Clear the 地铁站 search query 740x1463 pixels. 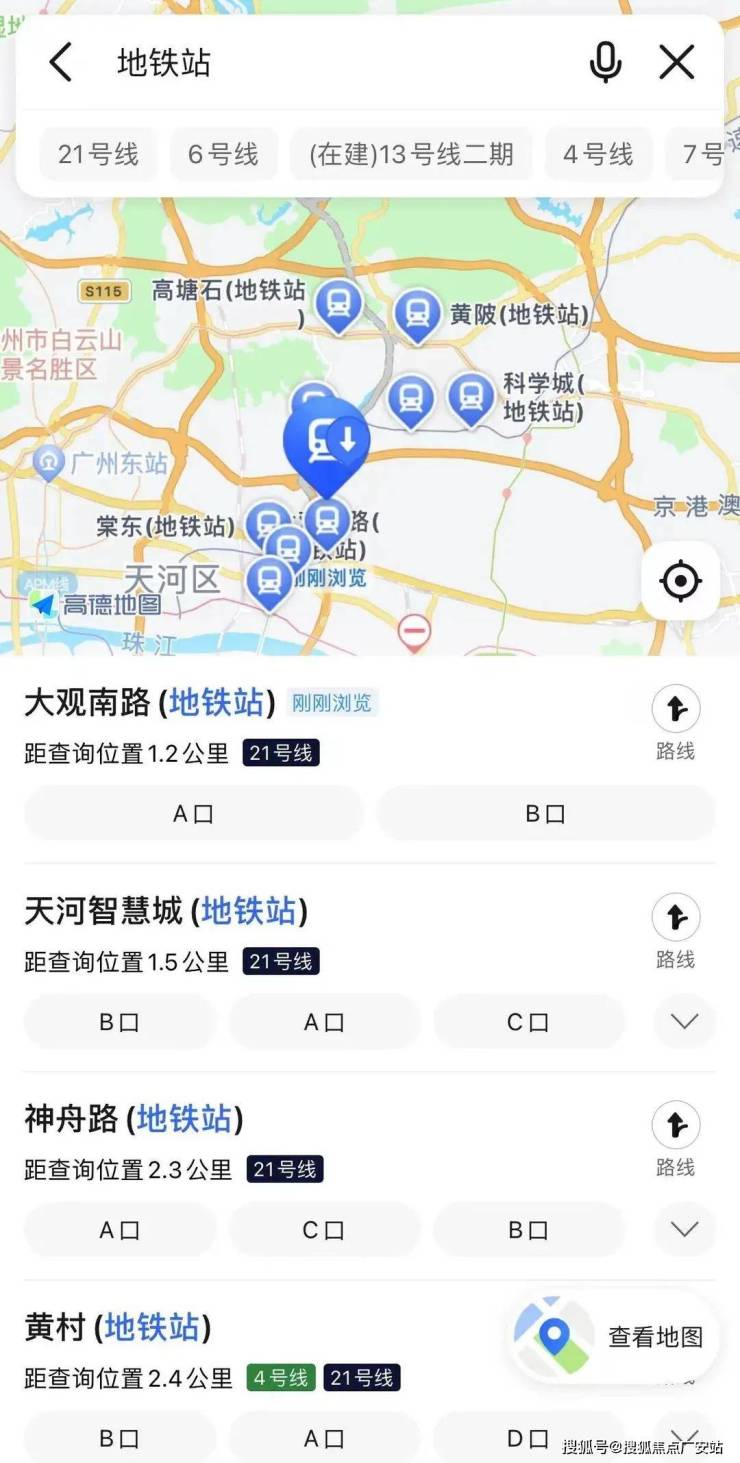[x=677, y=63]
